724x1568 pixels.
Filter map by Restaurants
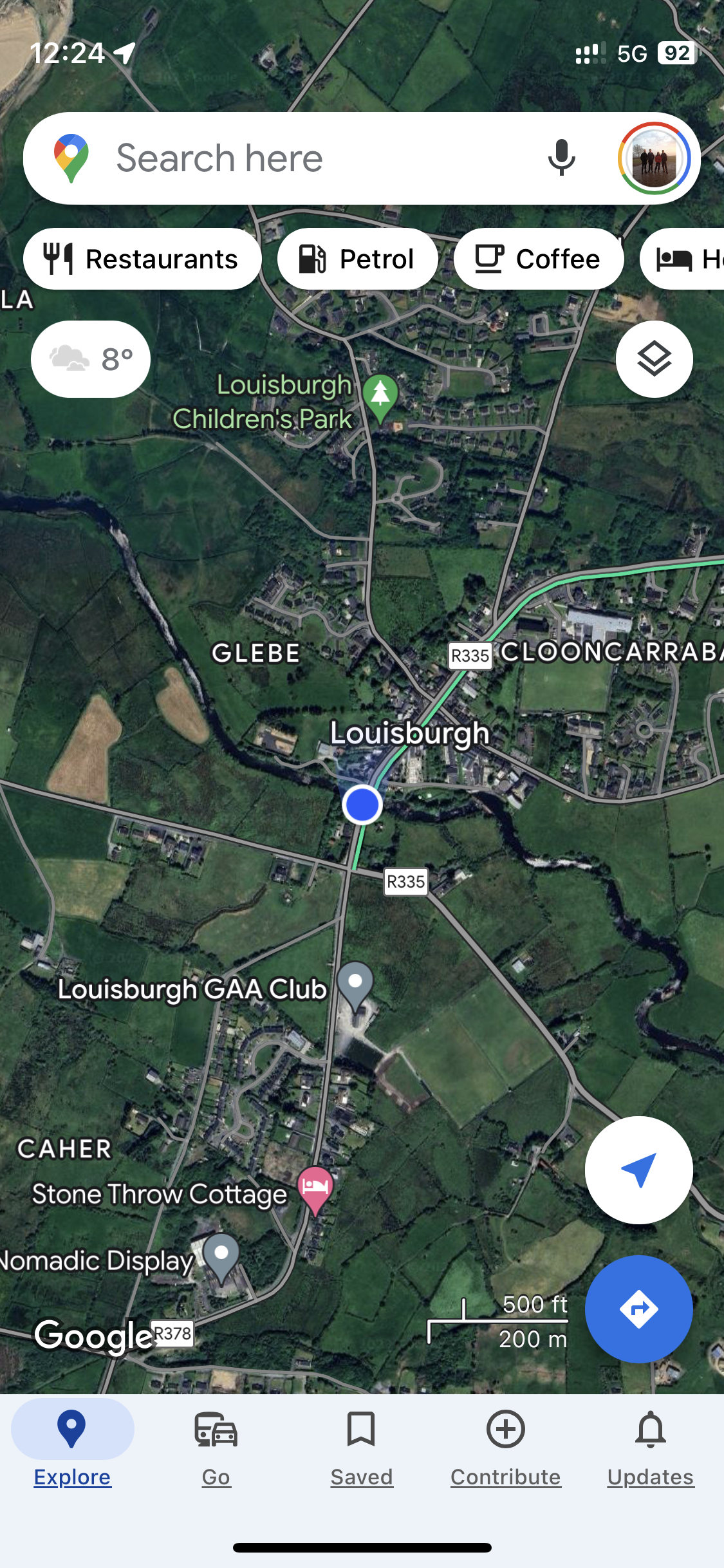(x=142, y=259)
